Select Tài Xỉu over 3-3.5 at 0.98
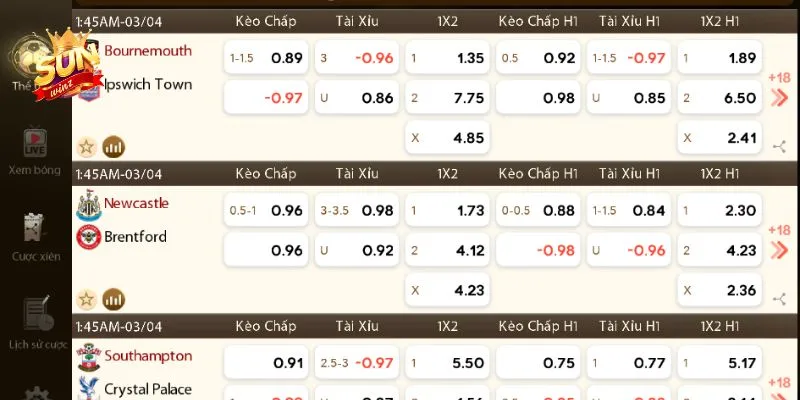This screenshot has width=800, height=400. 356,211
